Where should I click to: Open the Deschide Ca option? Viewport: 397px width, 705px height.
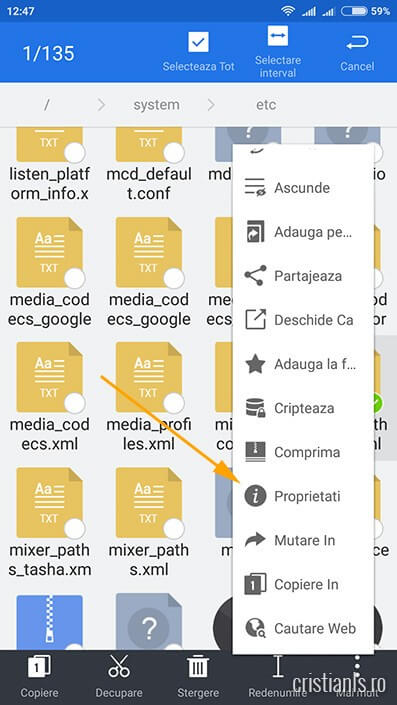click(x=303, y=320)
